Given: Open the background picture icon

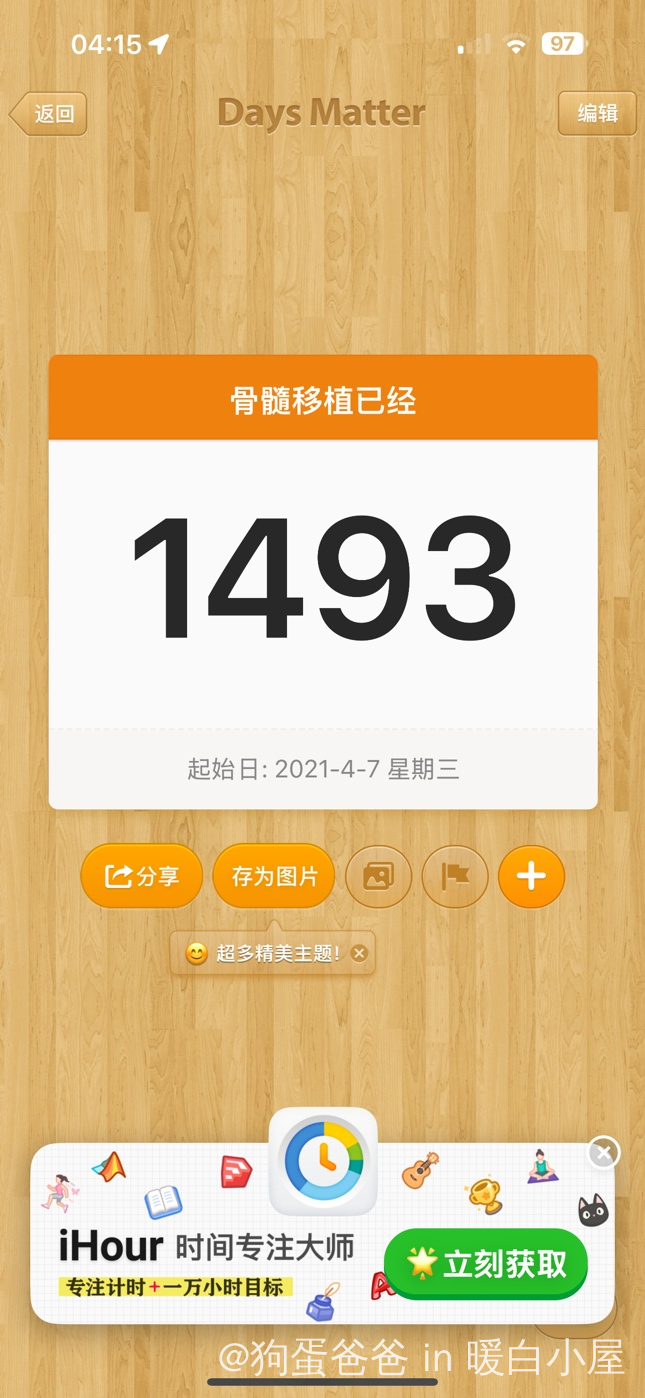Looking at the screenshot, I should (x=378, y=877).
